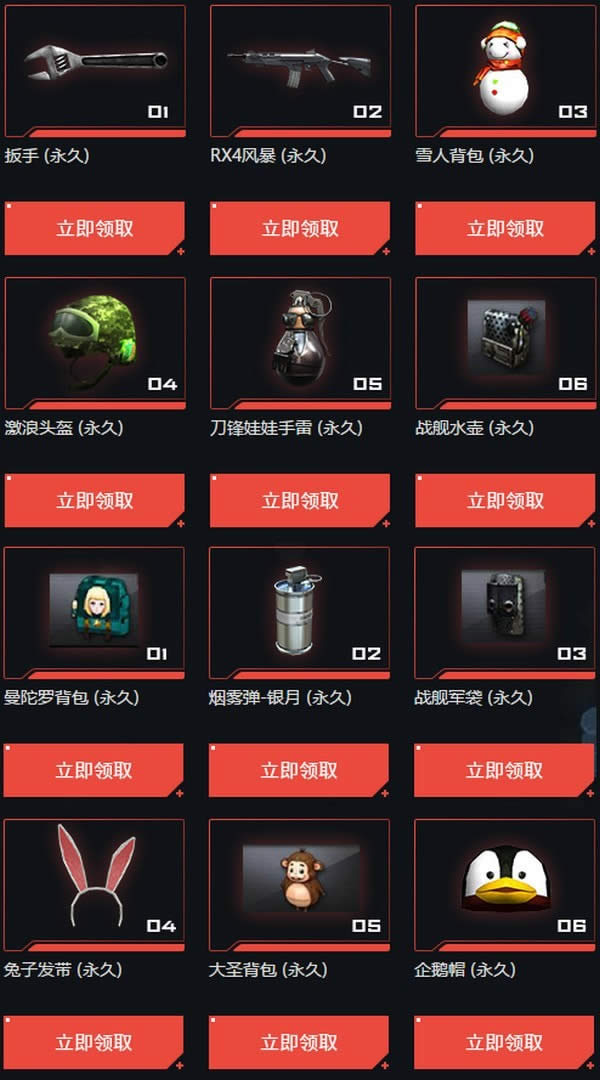This screenshot has width=600, height=1080.
Task: Tap 立即领取 for 战舰水壶 (永久)
Action: click(x=505, y=500)
